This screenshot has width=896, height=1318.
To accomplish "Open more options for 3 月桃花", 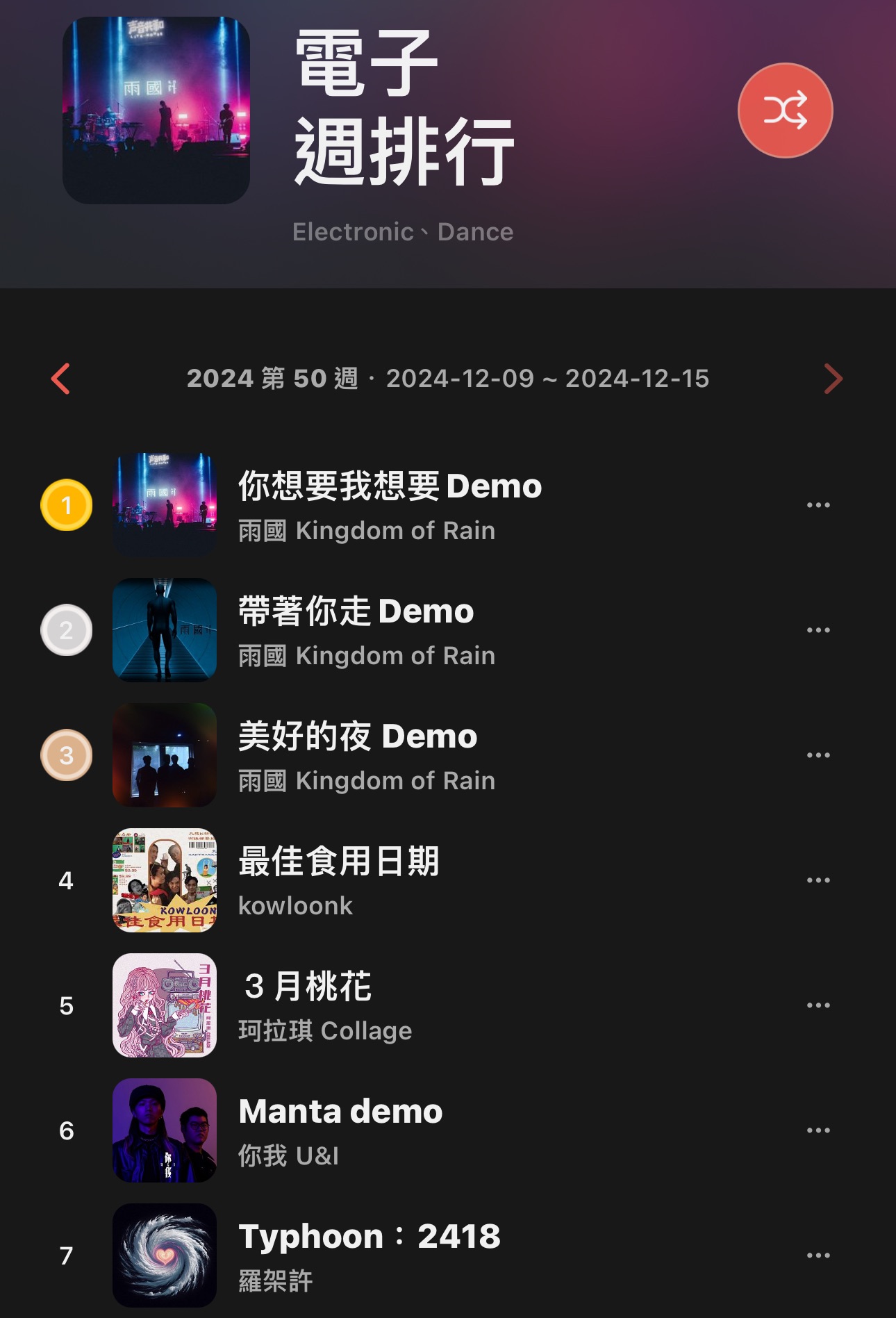I will [818, 1005].
